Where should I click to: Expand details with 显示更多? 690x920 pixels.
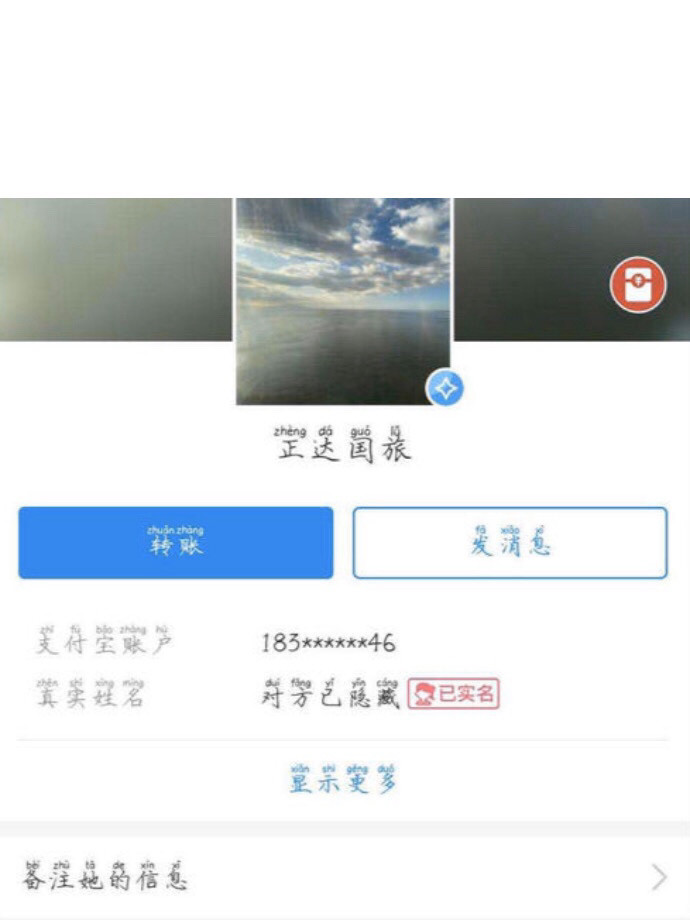tap(344, 779)
